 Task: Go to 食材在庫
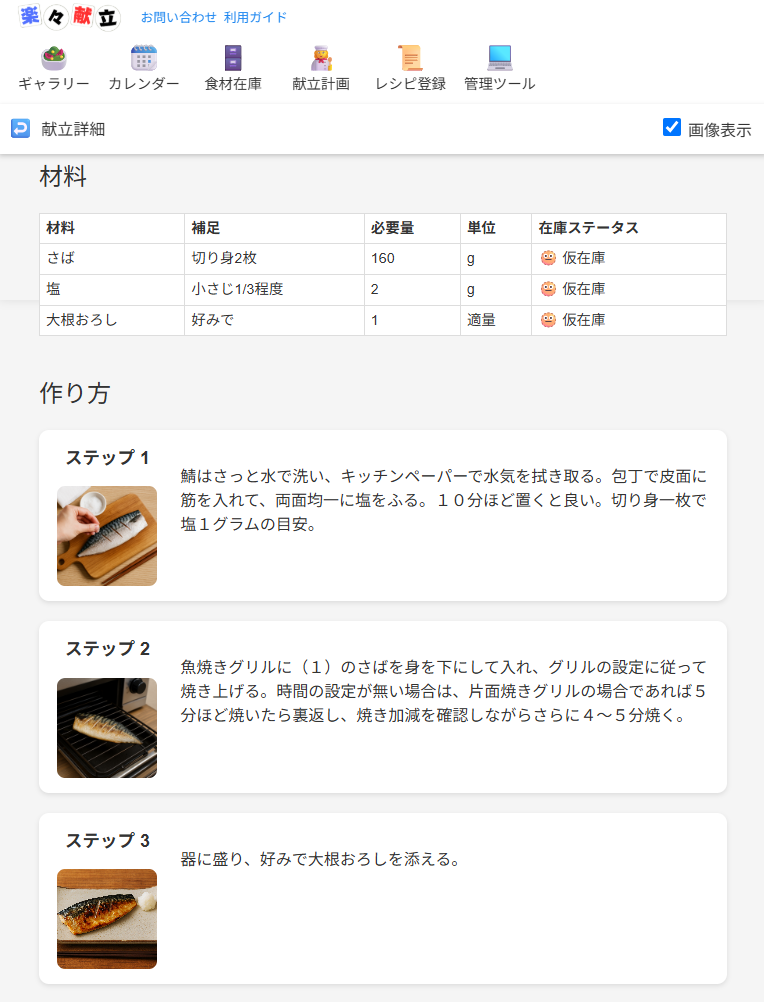coord(233,68)
